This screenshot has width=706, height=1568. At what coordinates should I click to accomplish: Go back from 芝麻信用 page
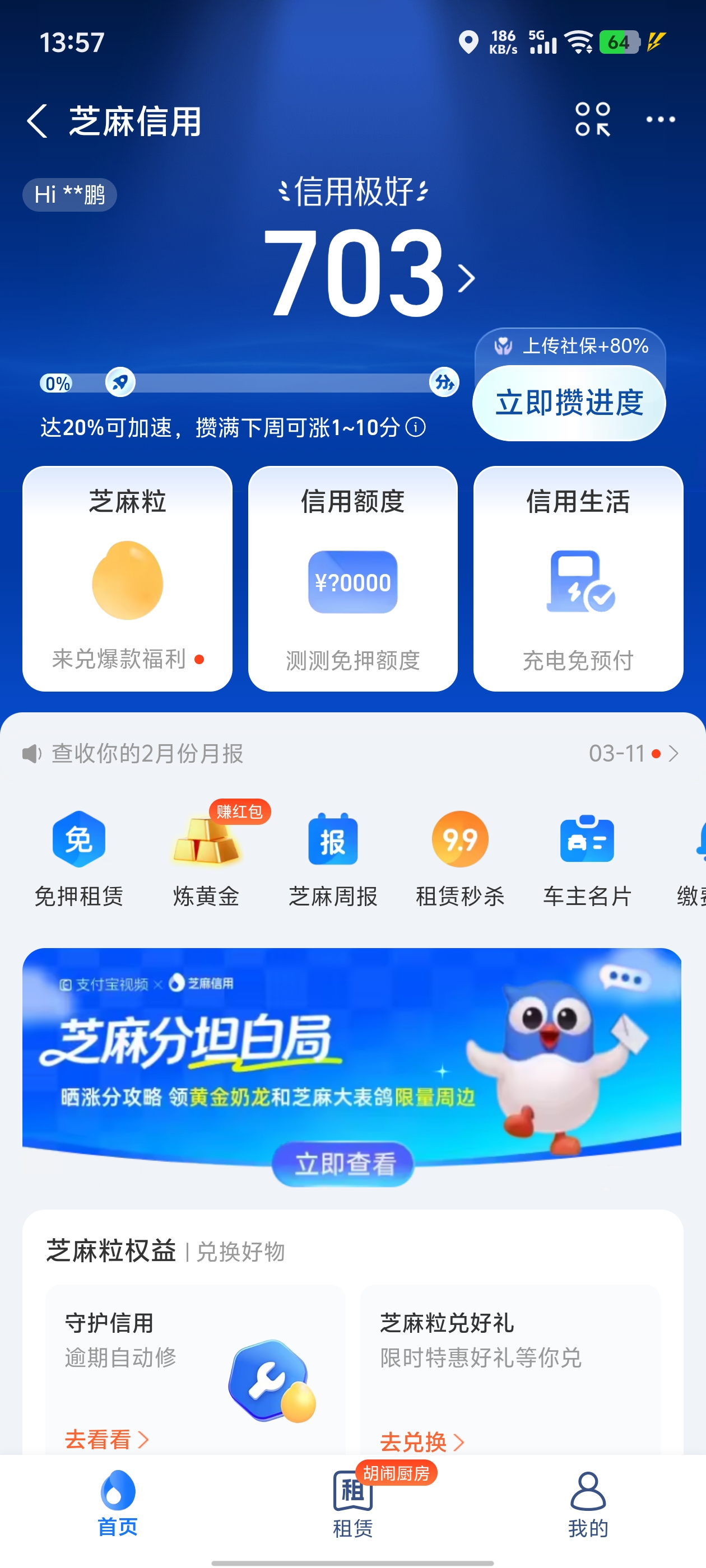(37, 120)
